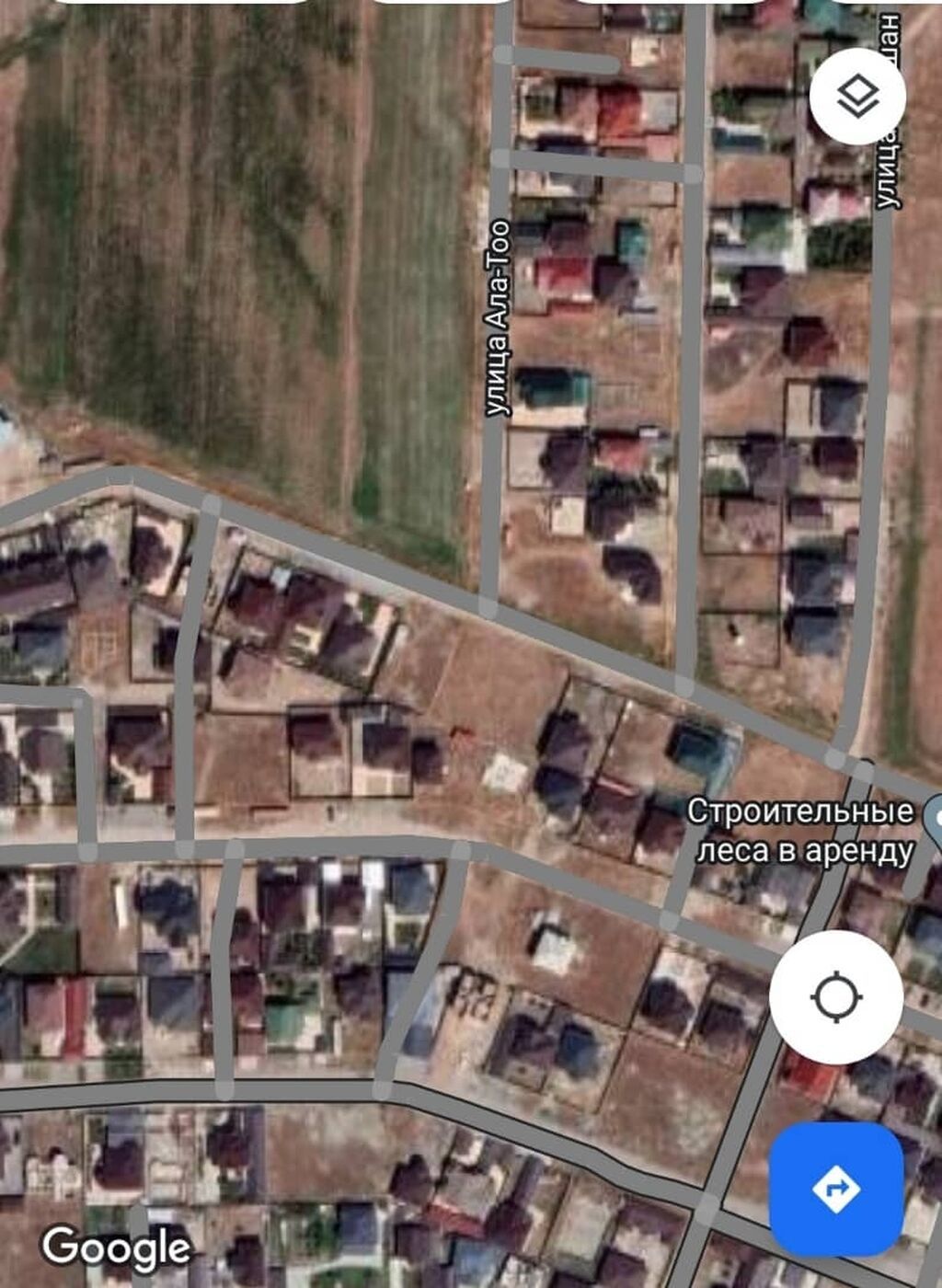This screenshot has height=1288, width=942.
Task: Open directions with the blue arrow button
Action: (x=835, y=1189)
